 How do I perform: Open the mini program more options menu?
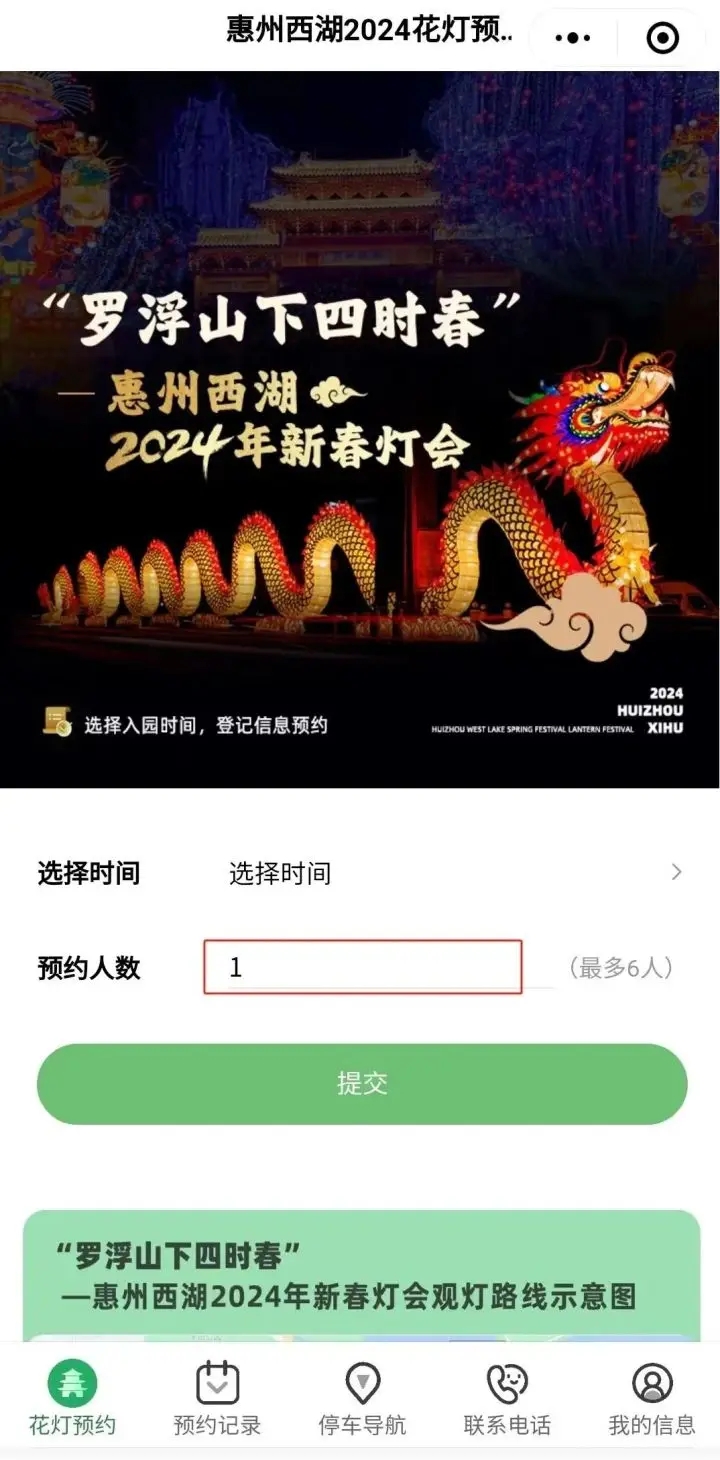tap(572, 38)
